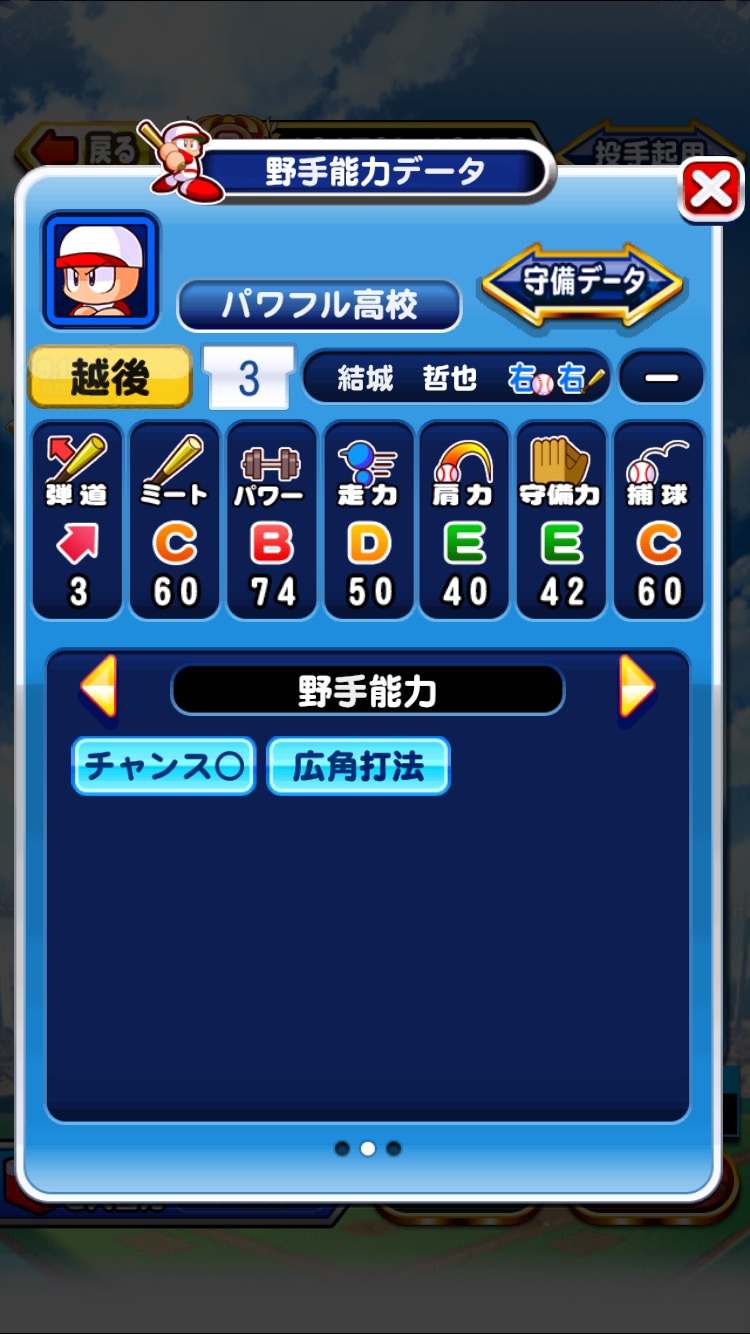Image resolution: width=750 pixels, height=1334 pixels.
Task: Close the 野手能力データ dialog
Action: tap(711, 189)
